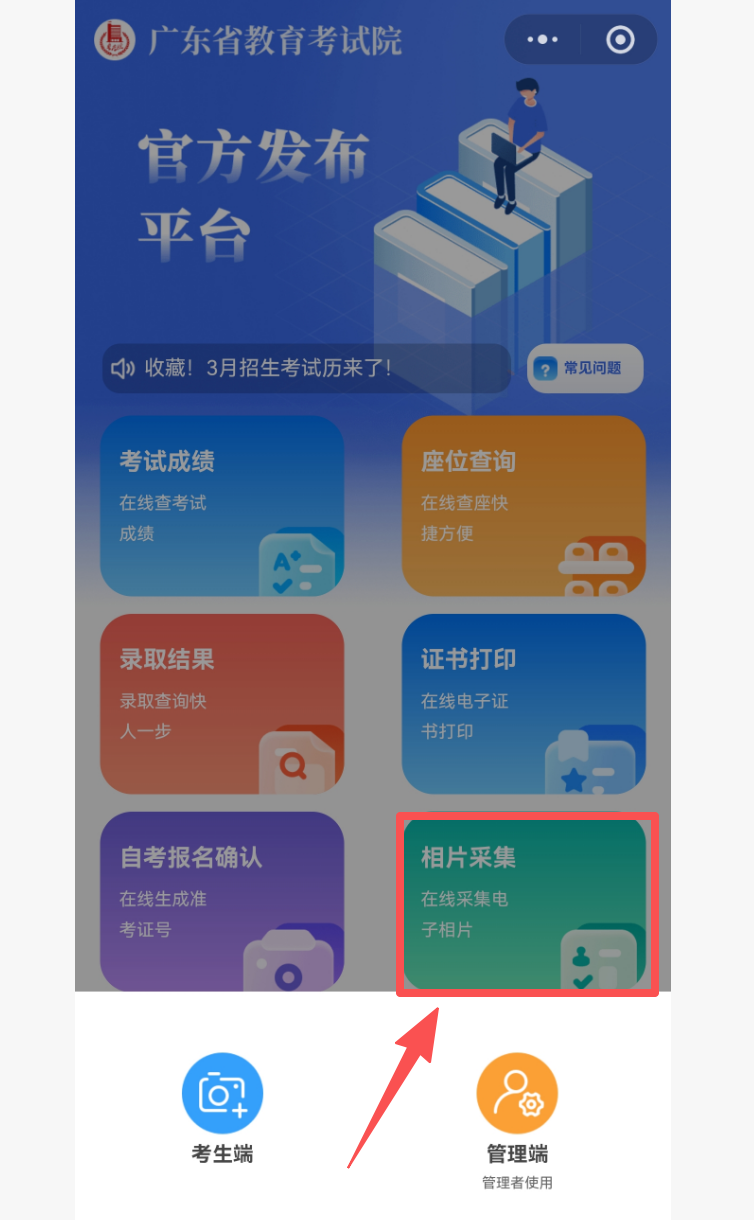Open the 相片采集 card

523,900
